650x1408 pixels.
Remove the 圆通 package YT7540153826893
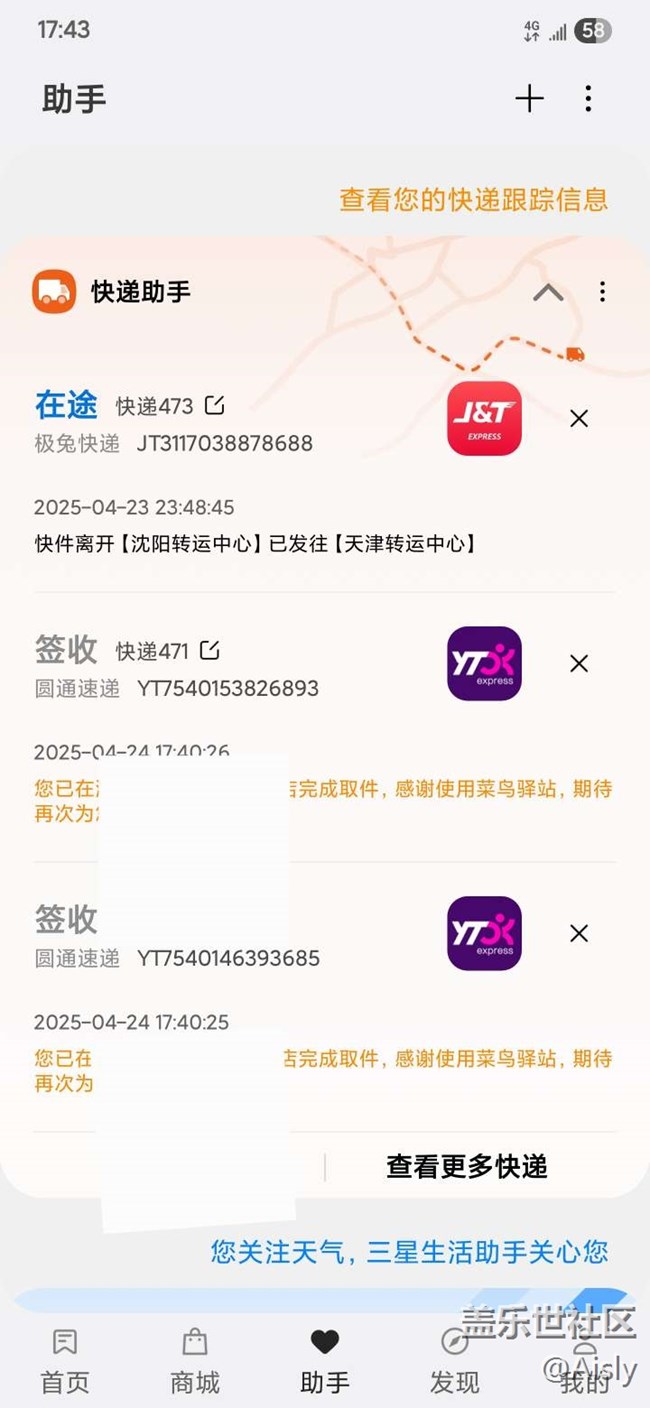(579, 664)
